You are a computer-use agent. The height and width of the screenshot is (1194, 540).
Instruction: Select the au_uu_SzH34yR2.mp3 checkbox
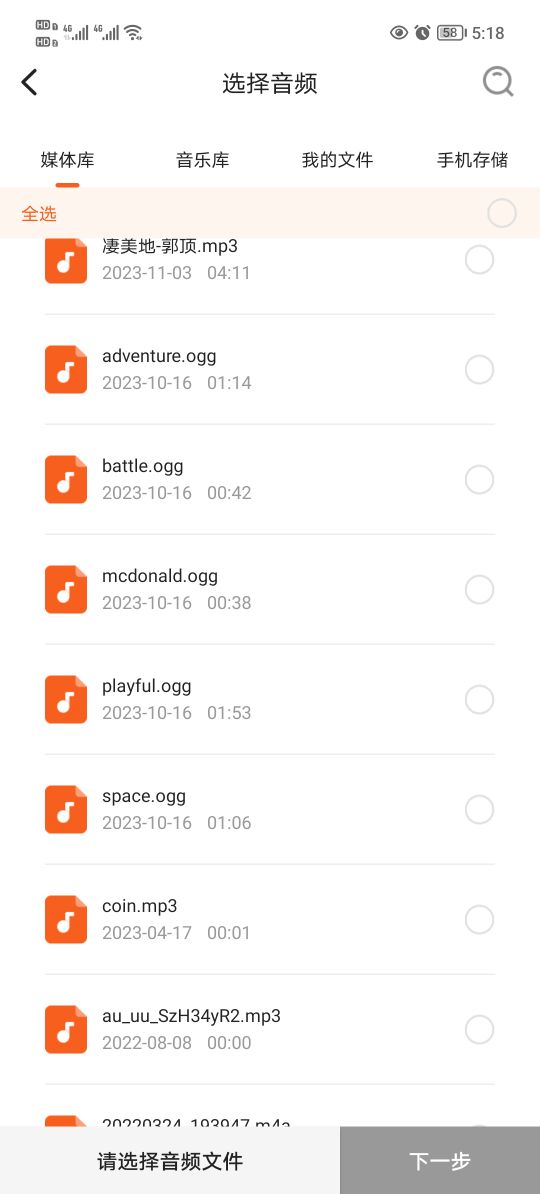pos(479,1030)
